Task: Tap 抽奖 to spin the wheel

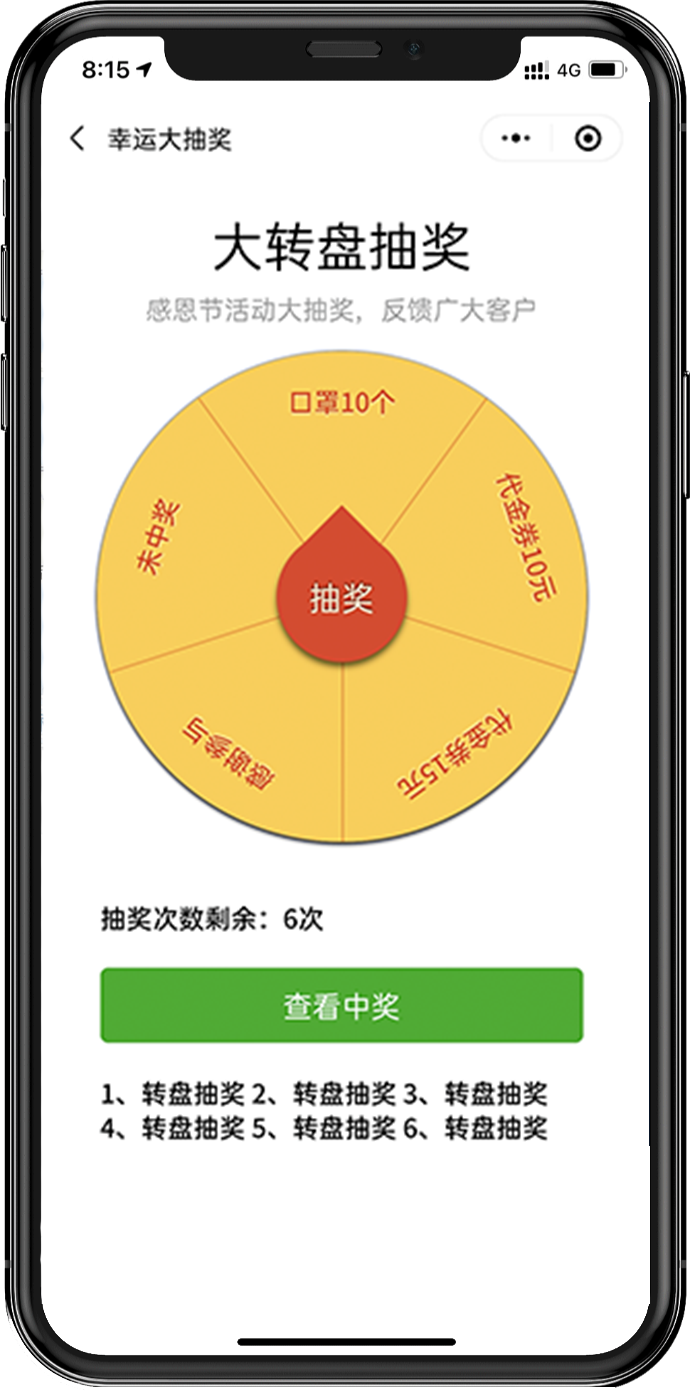Action: coord(341,599)
